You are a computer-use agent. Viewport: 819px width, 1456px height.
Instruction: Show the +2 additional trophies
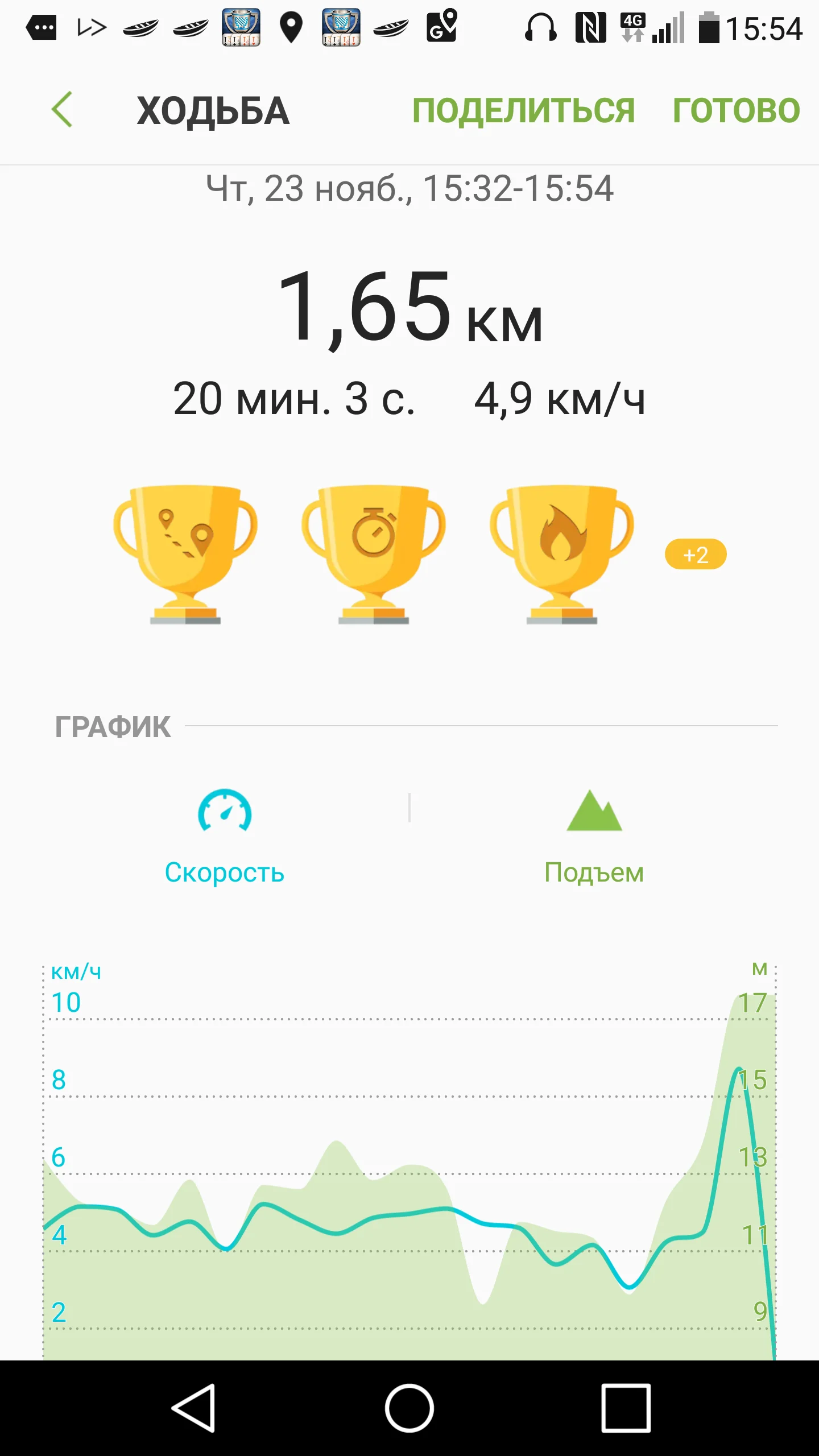696,555
